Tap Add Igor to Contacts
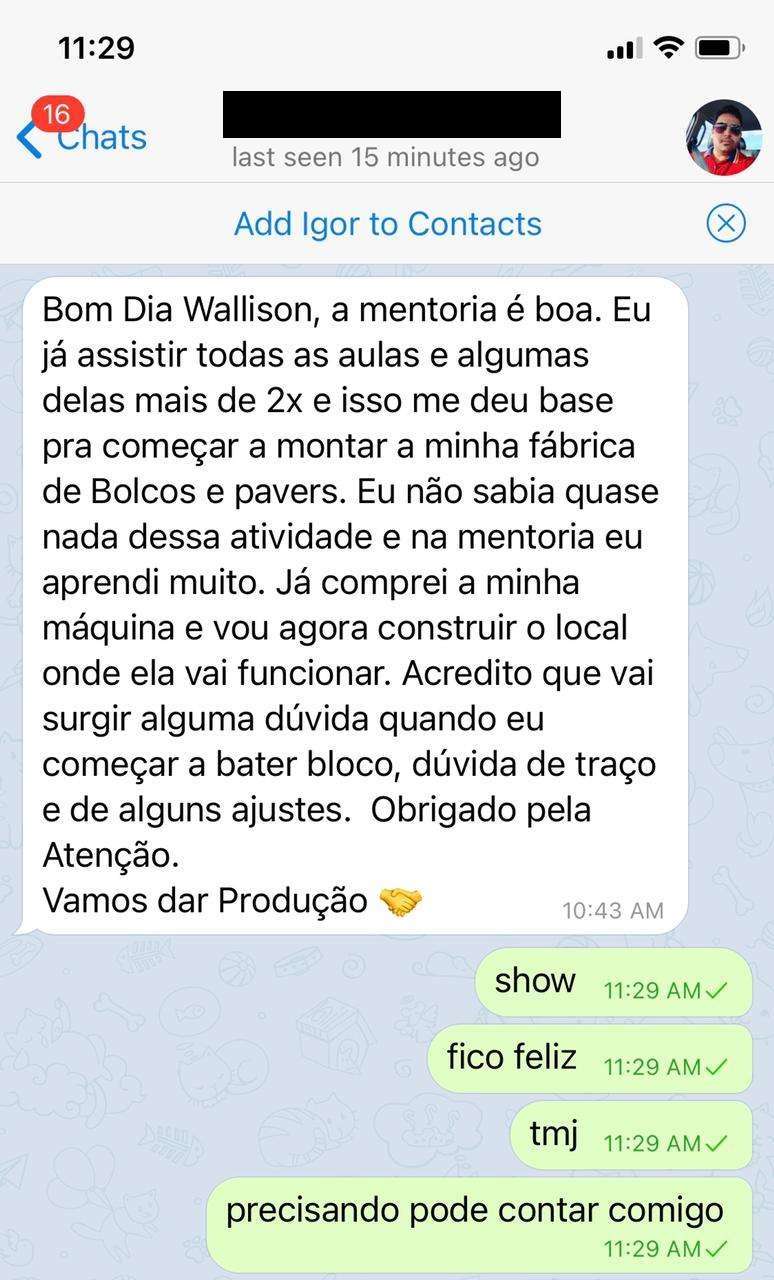The width and height of the screenshot is (774, 1280). 387,224
